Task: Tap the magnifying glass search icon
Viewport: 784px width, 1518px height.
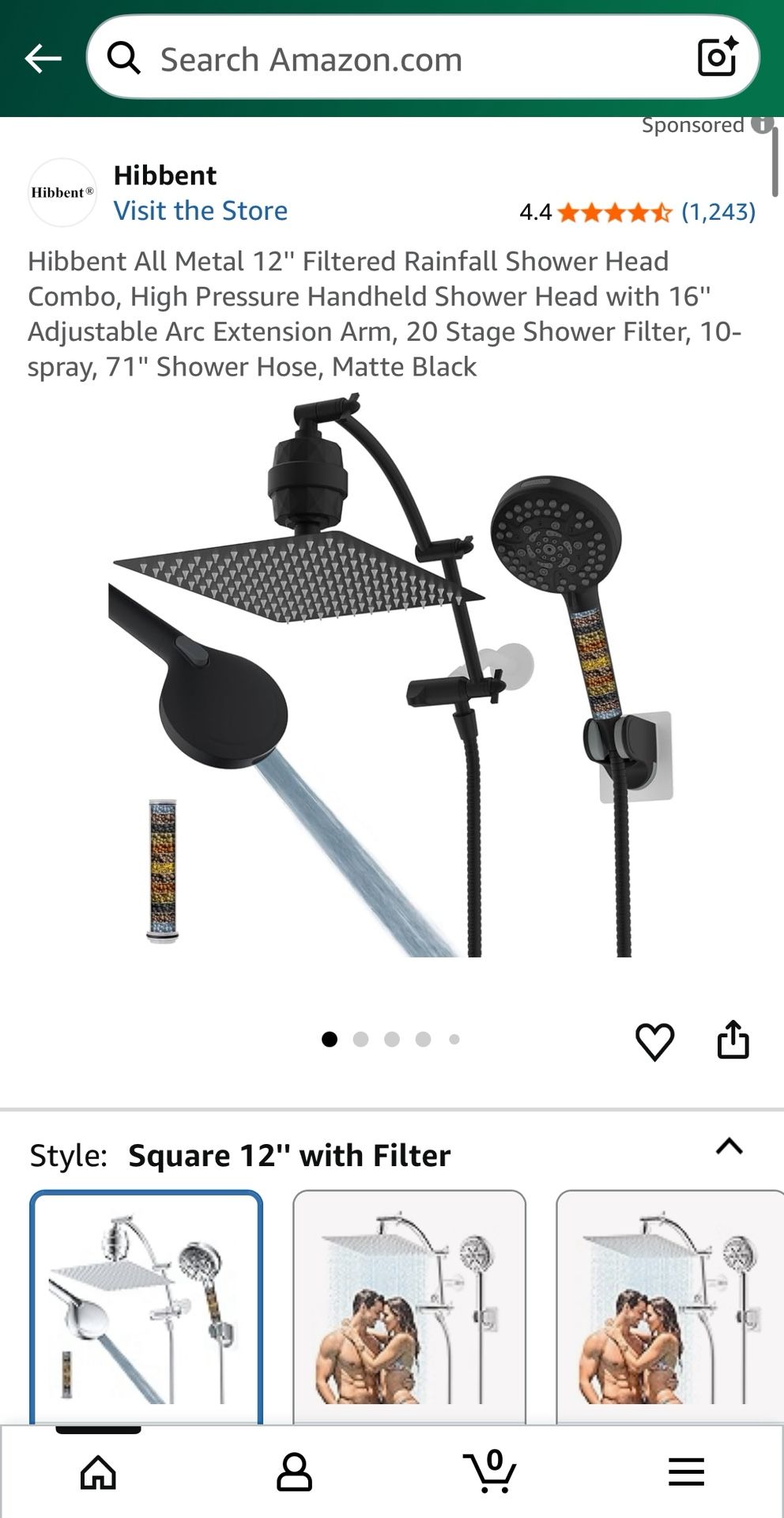Action: point(126,59)
